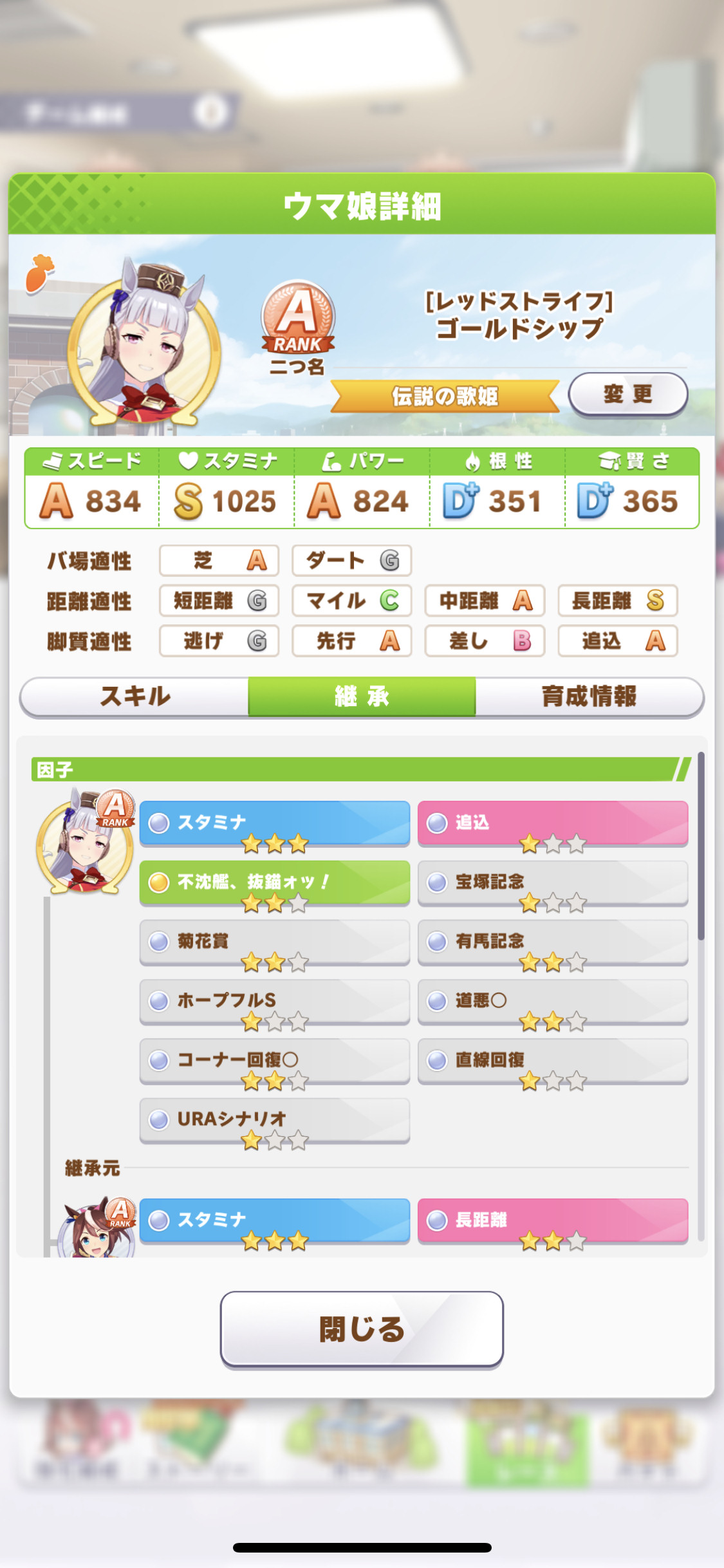Viewport: 724px width, 1568px height.
Task: Tap the 不沈艦、抜錨ォッ！ factor
Action: coord(275,882)
